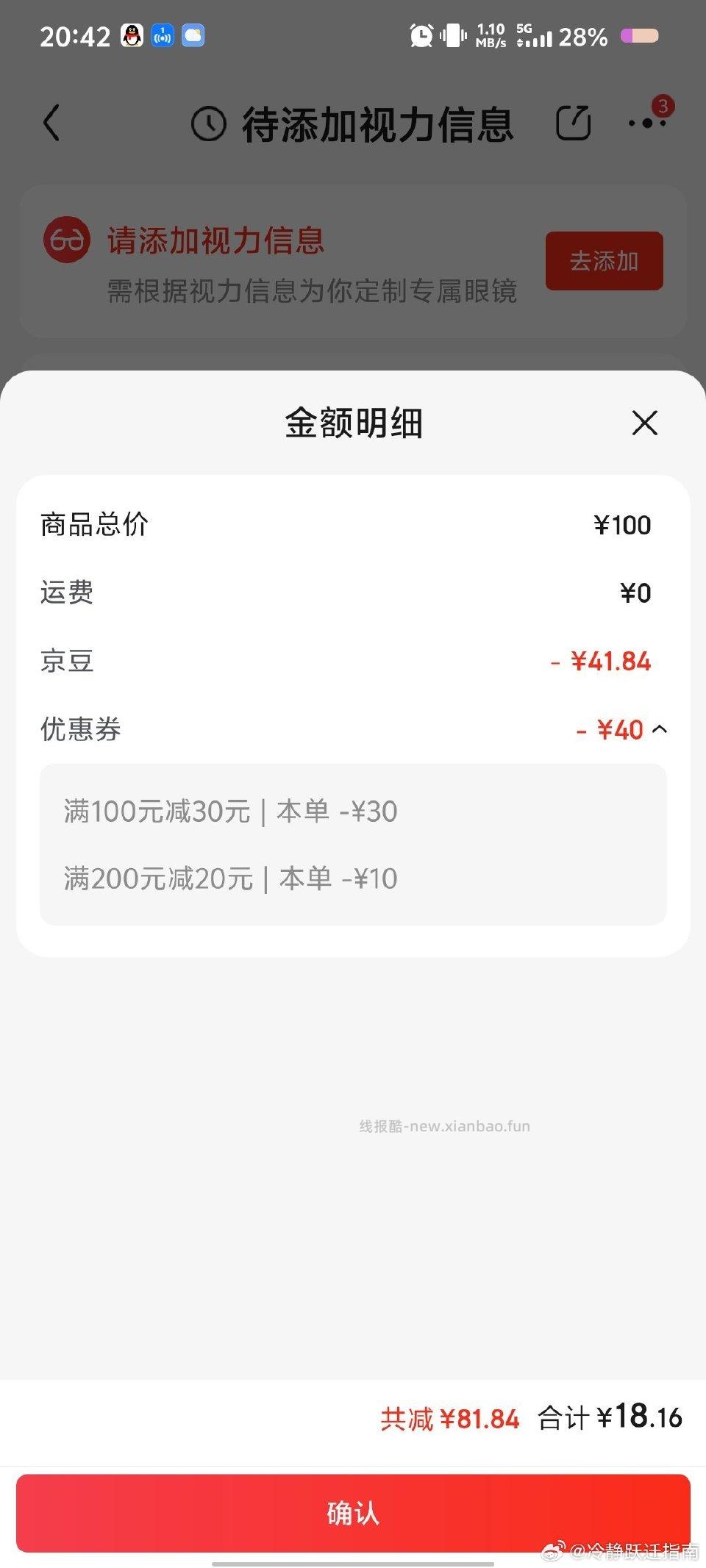Viewport: 706px width, 1568px height.
Task: Toggle the 满200元减20元 coupon
Action: point(229,878)
